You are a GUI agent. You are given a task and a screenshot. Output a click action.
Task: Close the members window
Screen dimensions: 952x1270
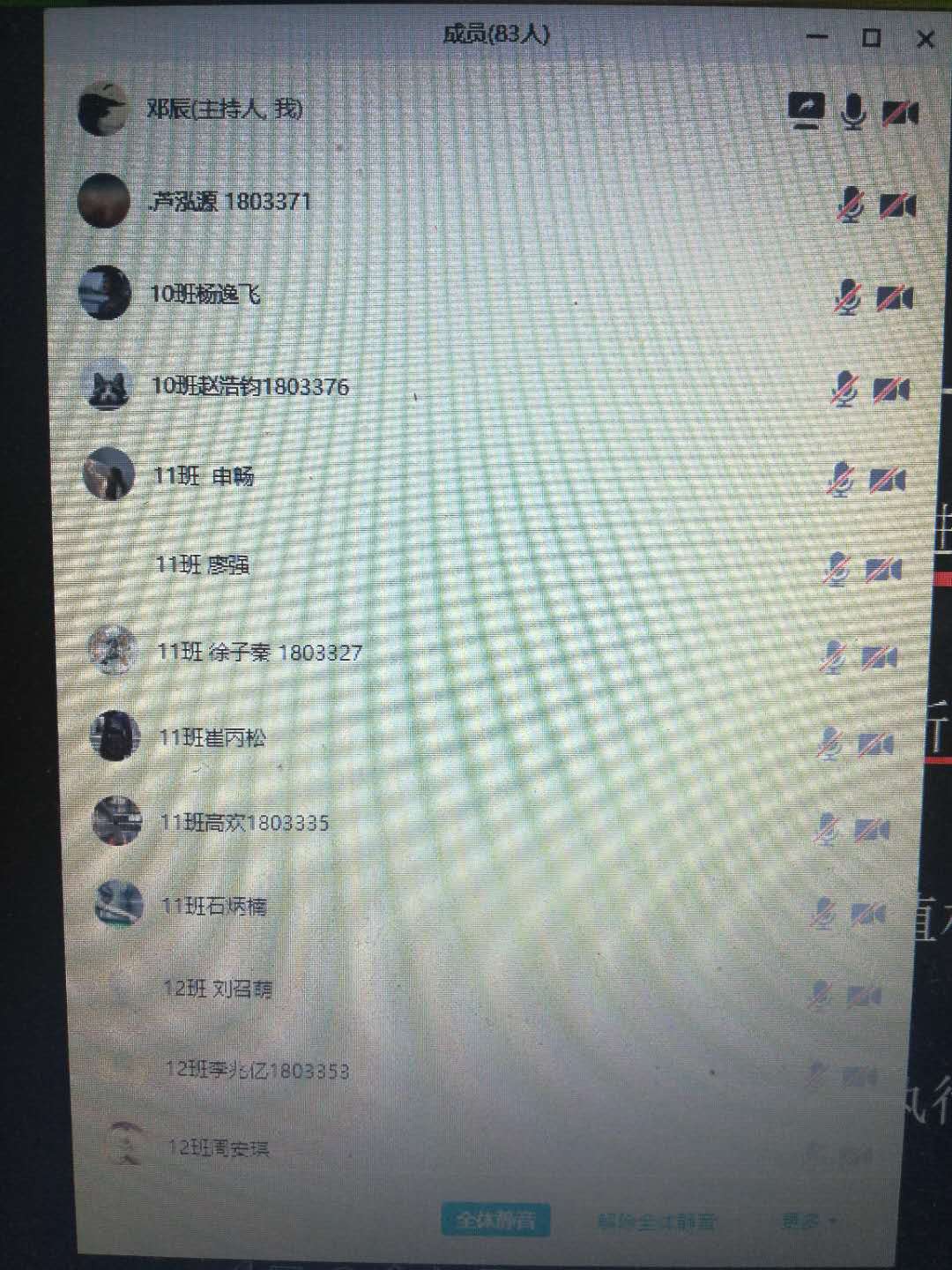(x=925, y=39)
